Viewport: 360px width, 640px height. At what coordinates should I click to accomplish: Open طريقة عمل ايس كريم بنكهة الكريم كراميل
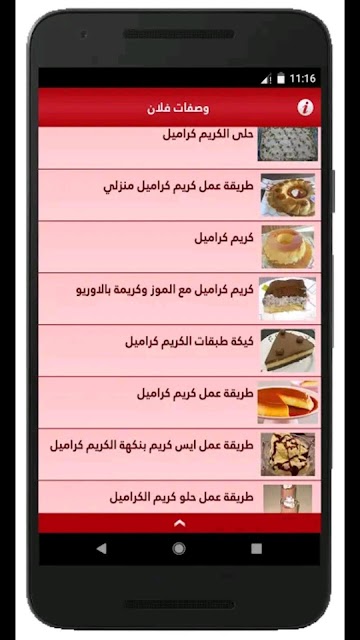180,454
